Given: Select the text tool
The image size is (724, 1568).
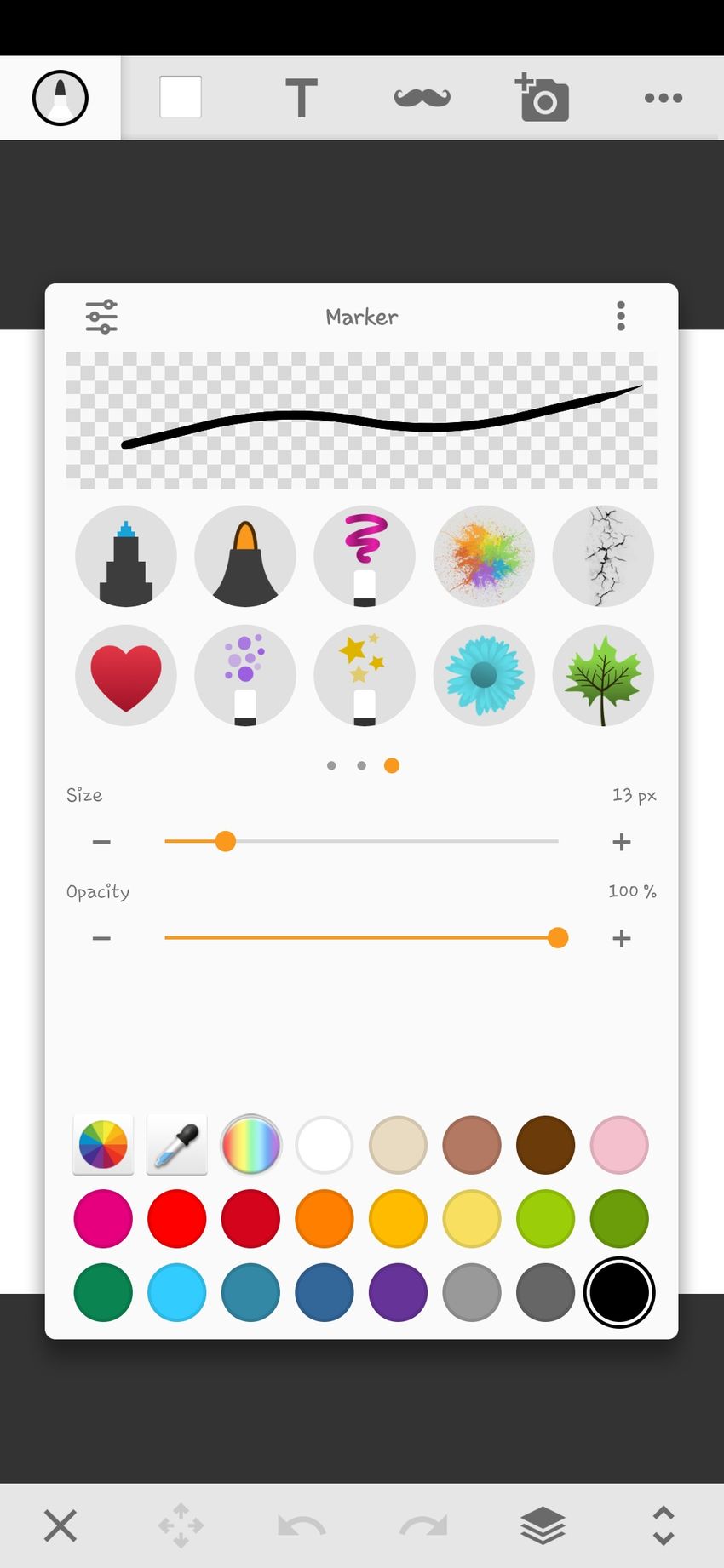Looking at the screenshot, I should click(x=301, y=98).
